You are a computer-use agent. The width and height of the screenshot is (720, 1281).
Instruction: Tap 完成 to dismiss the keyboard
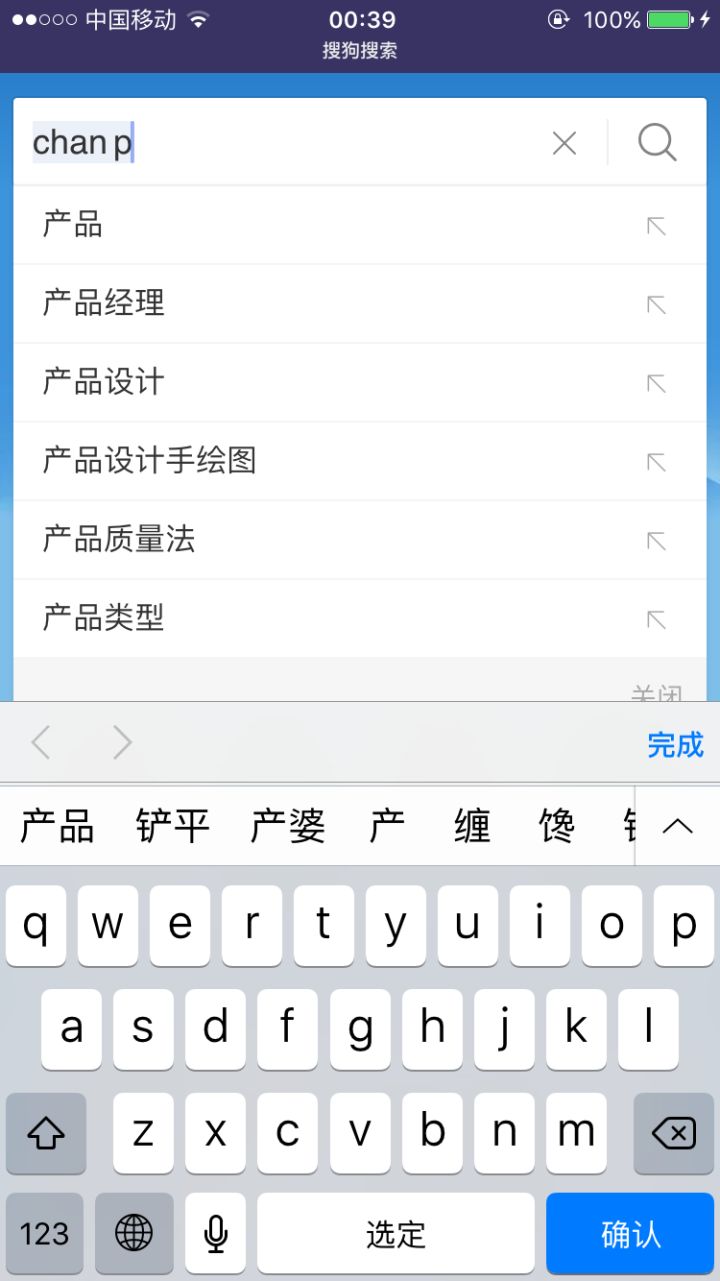pyautogui.click(x=675, y=744)
